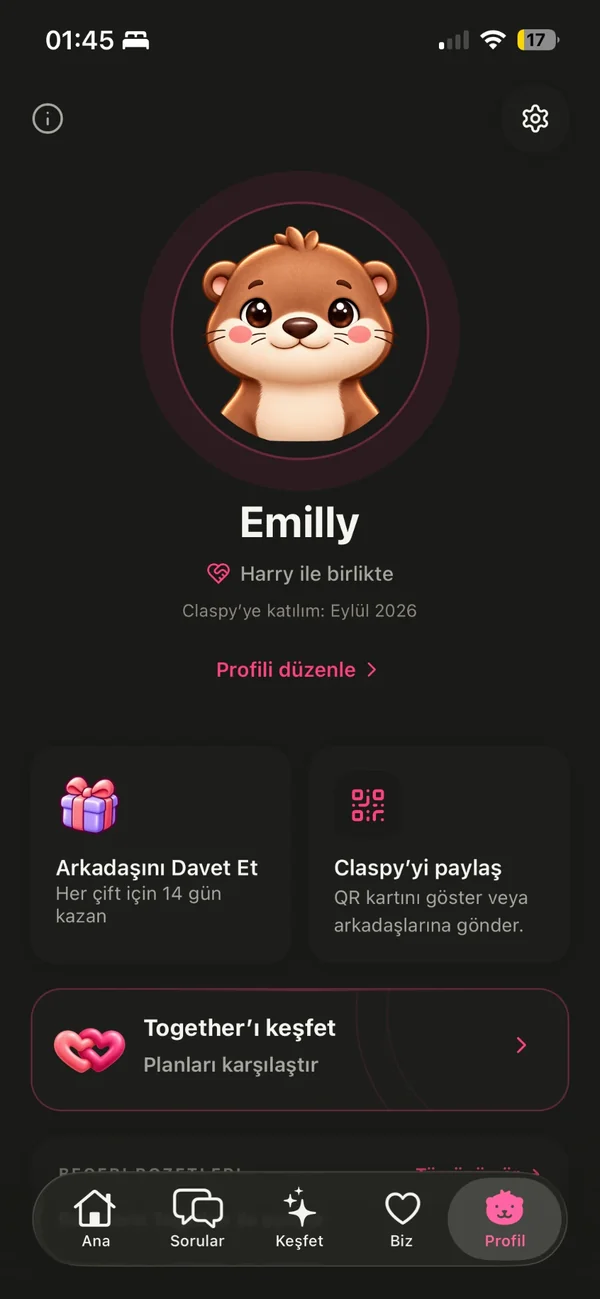Open Together'ı keşfet banner
Screen dimensions: 600x1299
[300, 1049]
